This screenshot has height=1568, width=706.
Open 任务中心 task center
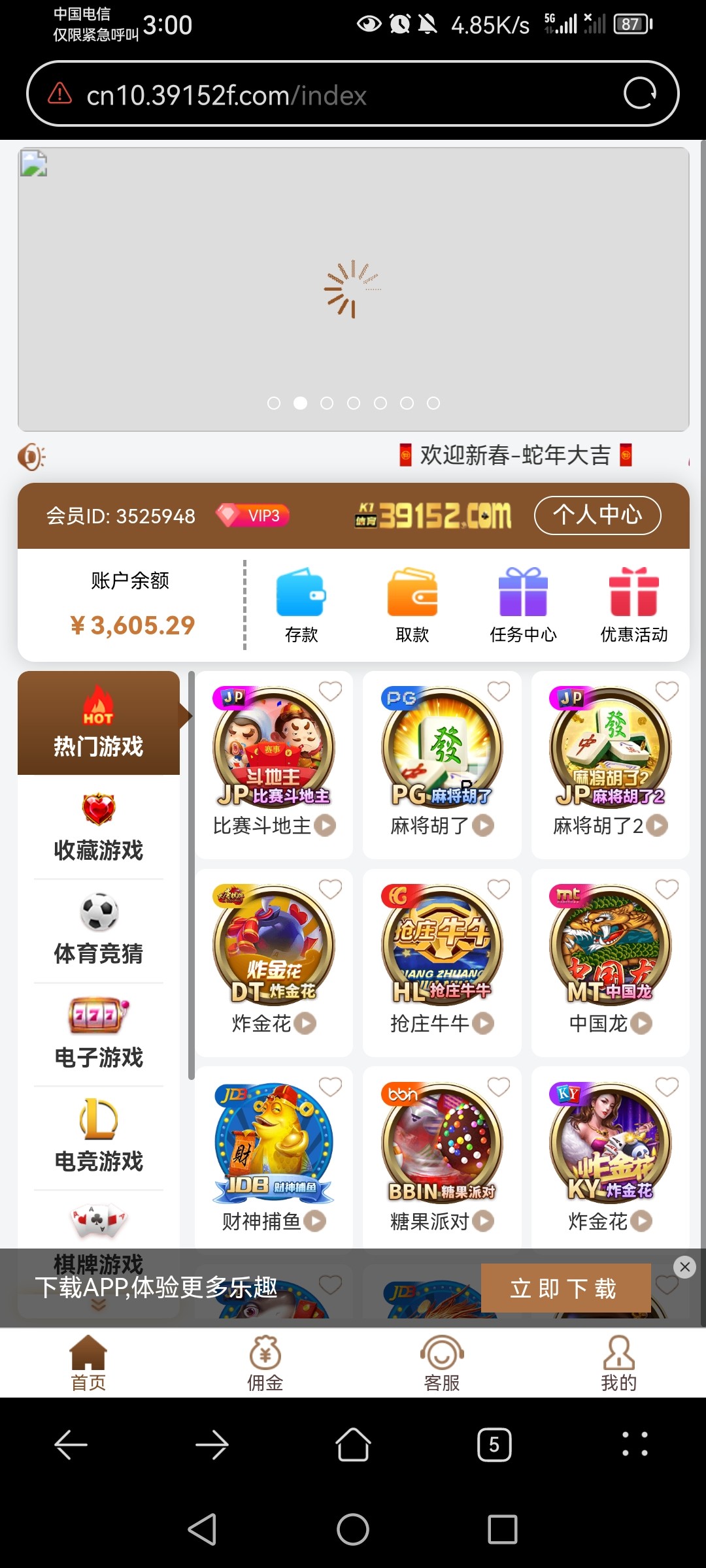coord(523,605)
